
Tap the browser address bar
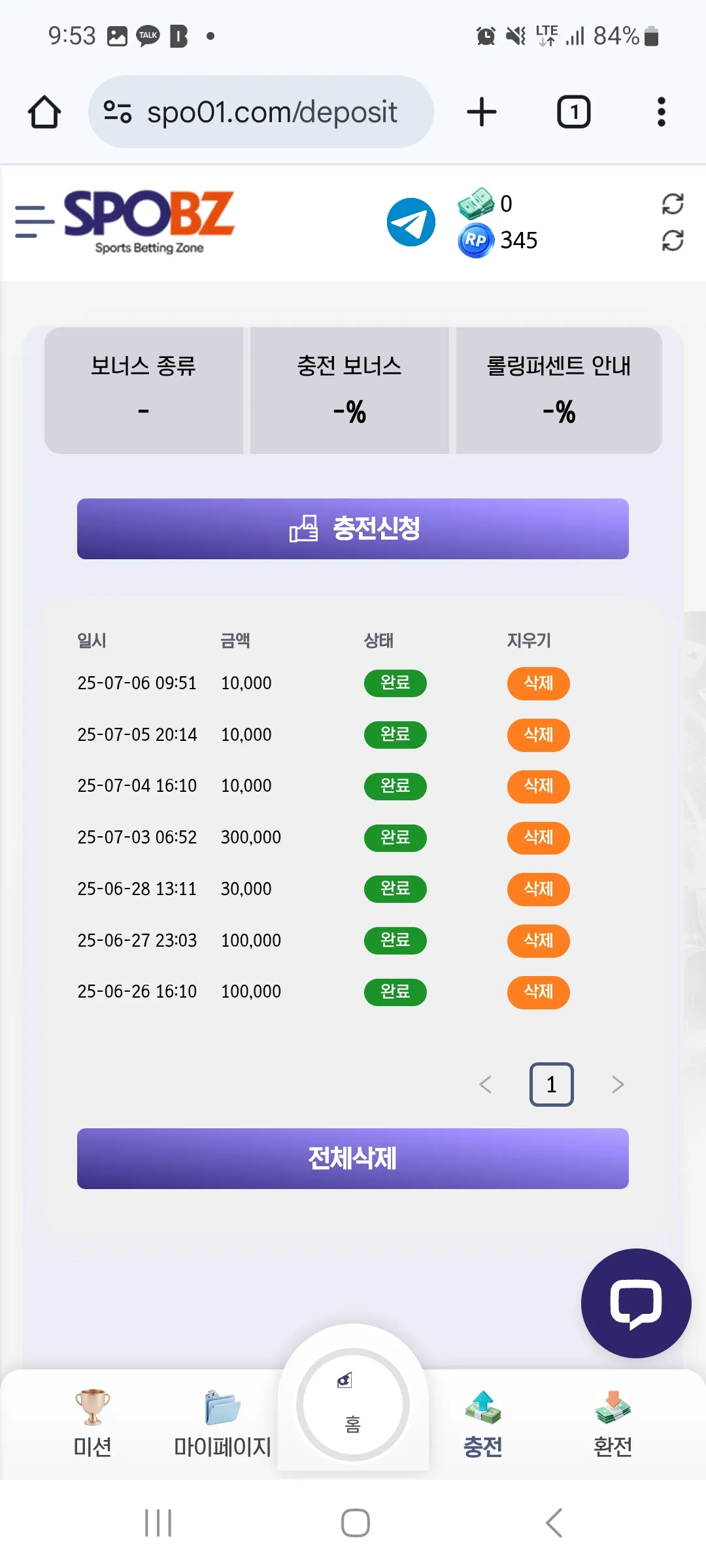click(261, 112)
